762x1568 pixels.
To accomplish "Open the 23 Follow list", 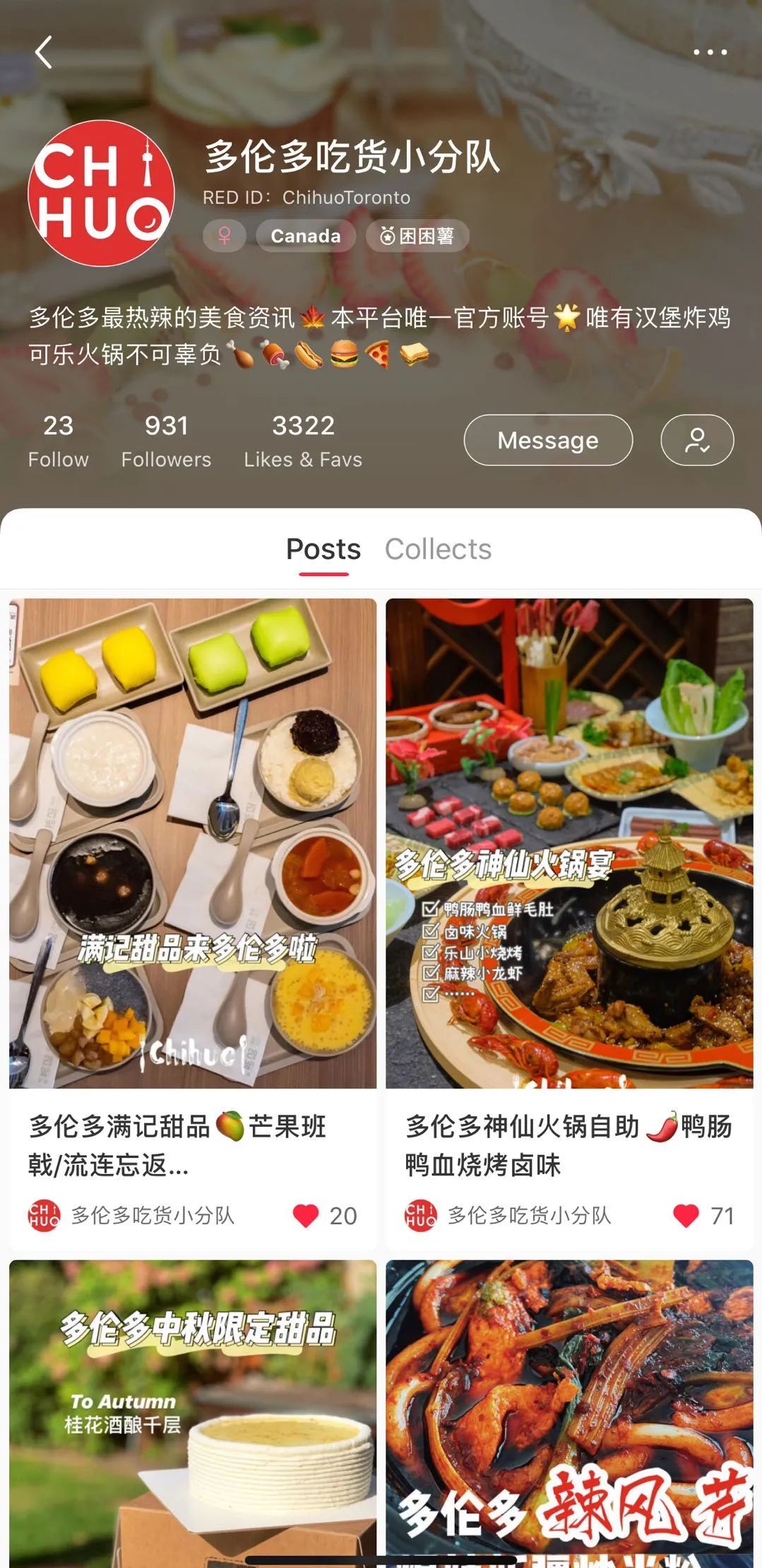I will 58,441.
